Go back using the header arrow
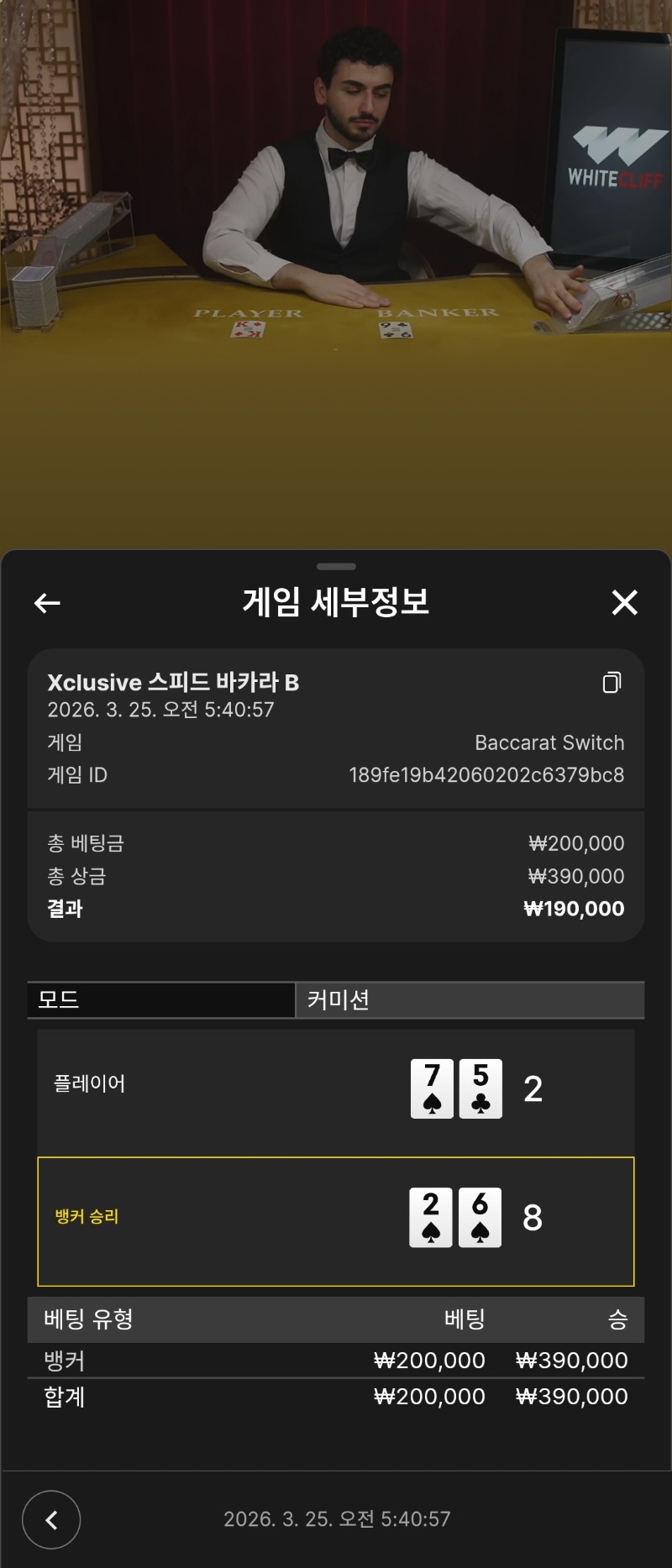 47,602
